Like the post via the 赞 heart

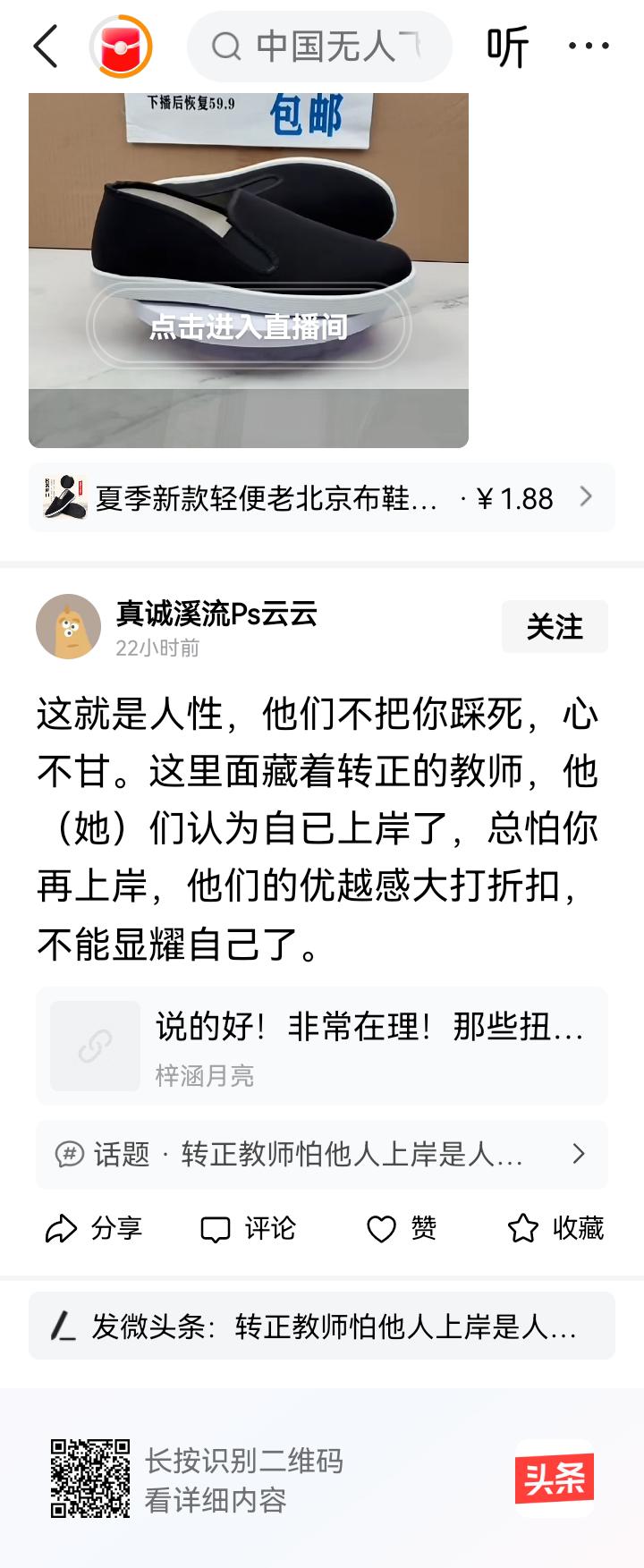pyautogui.click(x=382, y=1229)
